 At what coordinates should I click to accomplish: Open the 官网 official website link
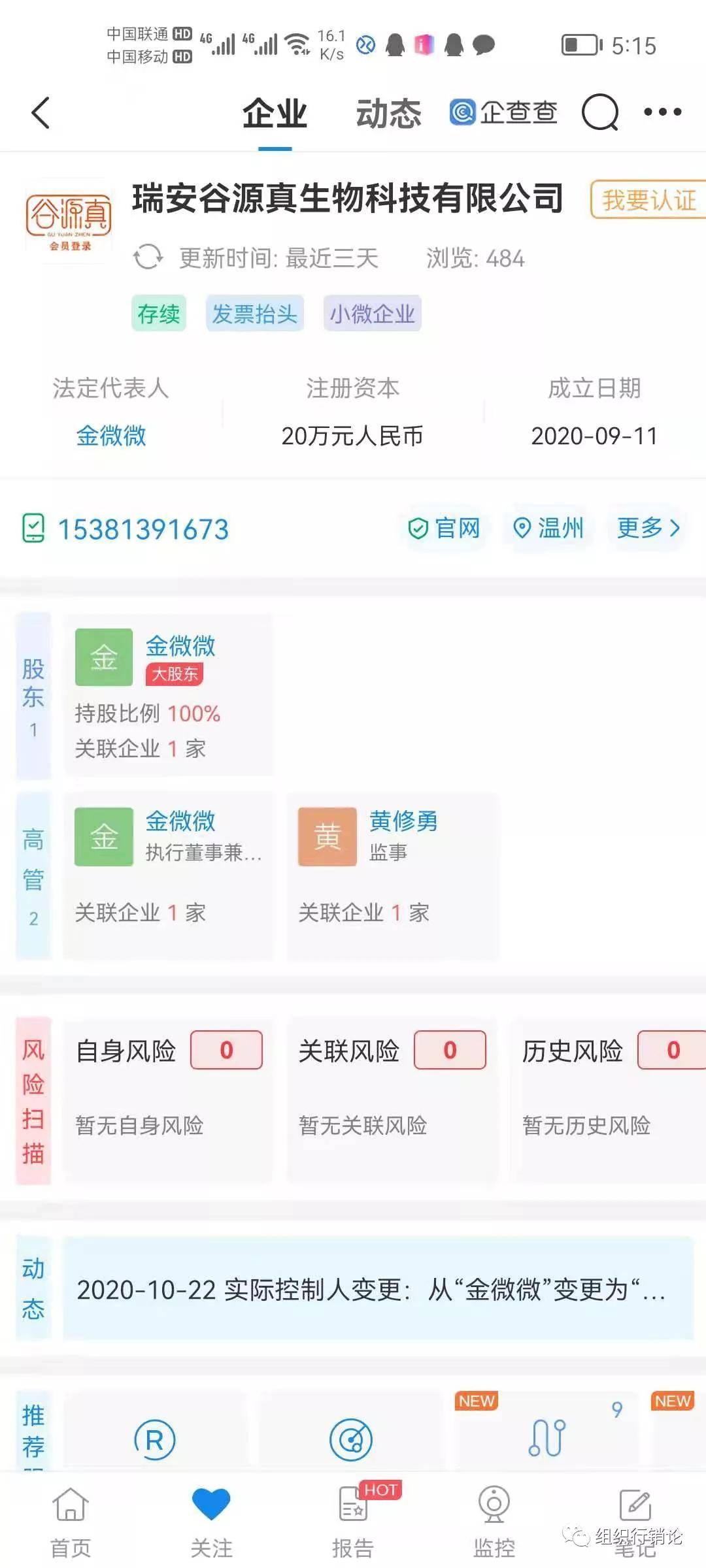445,528
